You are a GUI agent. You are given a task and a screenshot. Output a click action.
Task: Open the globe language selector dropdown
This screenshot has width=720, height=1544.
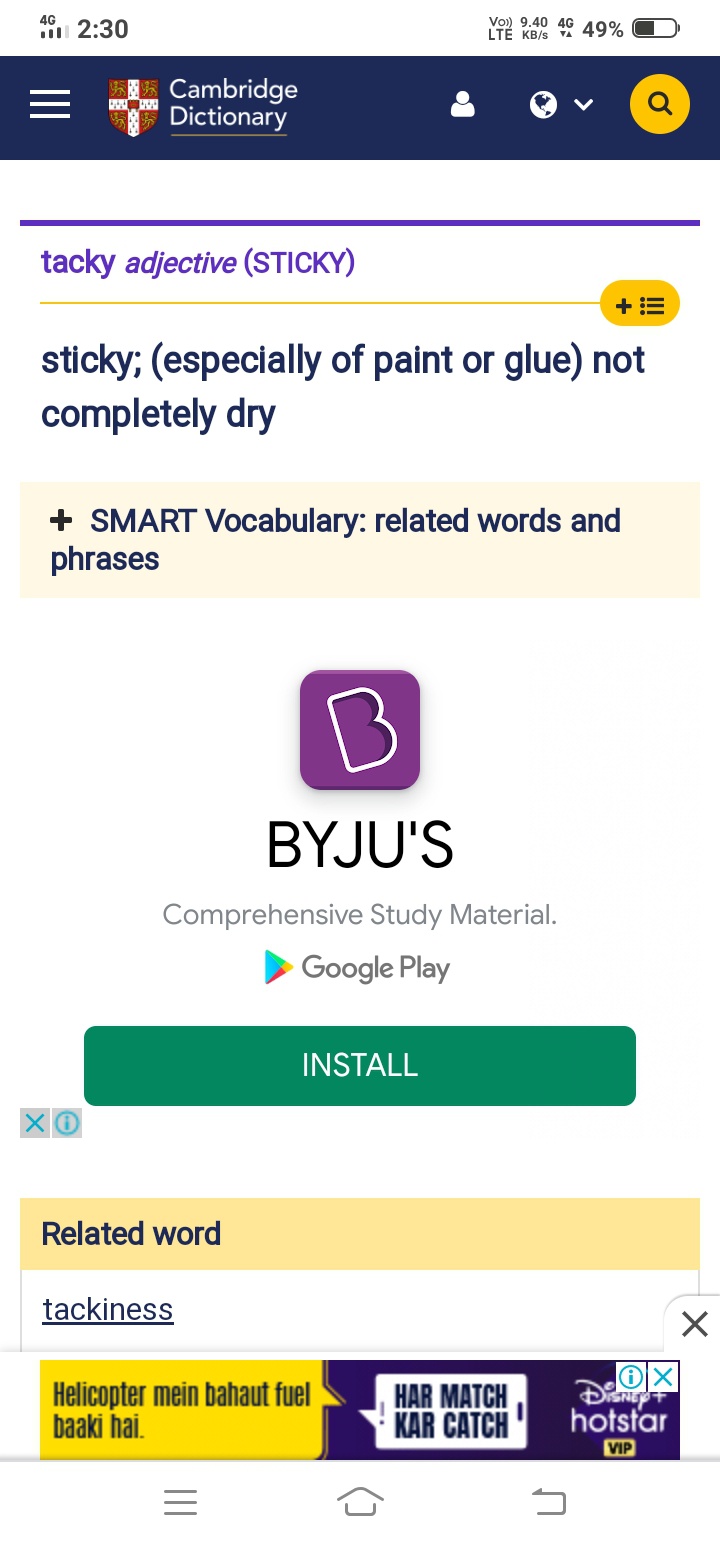[560, 105]
